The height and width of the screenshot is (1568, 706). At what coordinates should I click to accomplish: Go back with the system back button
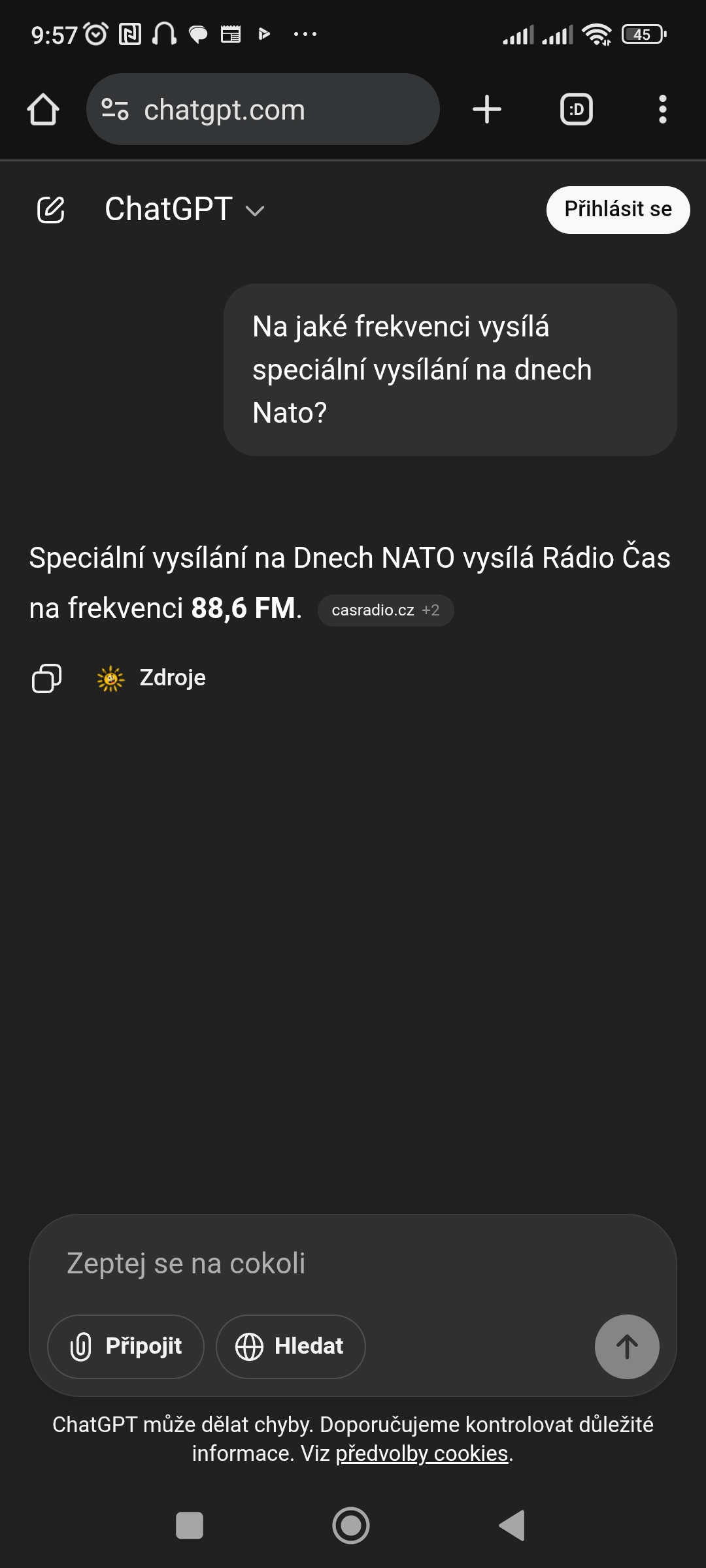[513, 1526]
